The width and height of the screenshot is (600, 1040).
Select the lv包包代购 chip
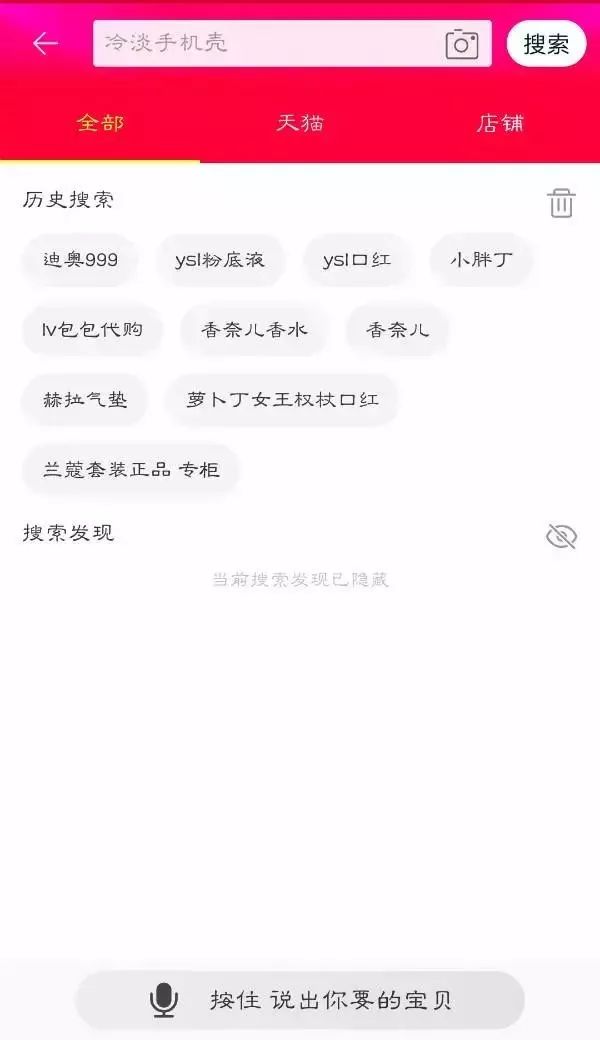point(92,330)
